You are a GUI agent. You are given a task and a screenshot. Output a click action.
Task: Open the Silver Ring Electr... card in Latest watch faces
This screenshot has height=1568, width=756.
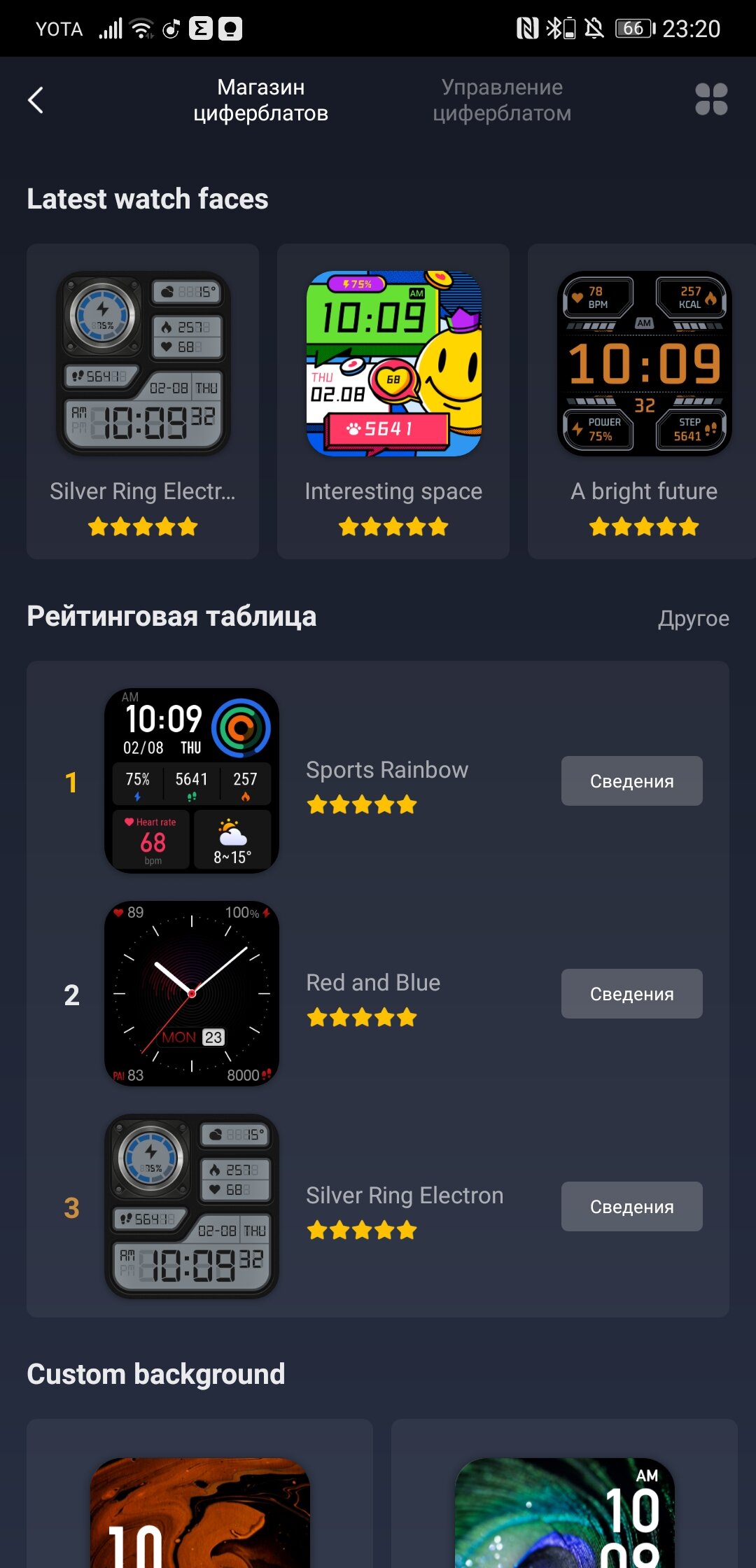tap(143, 400)
